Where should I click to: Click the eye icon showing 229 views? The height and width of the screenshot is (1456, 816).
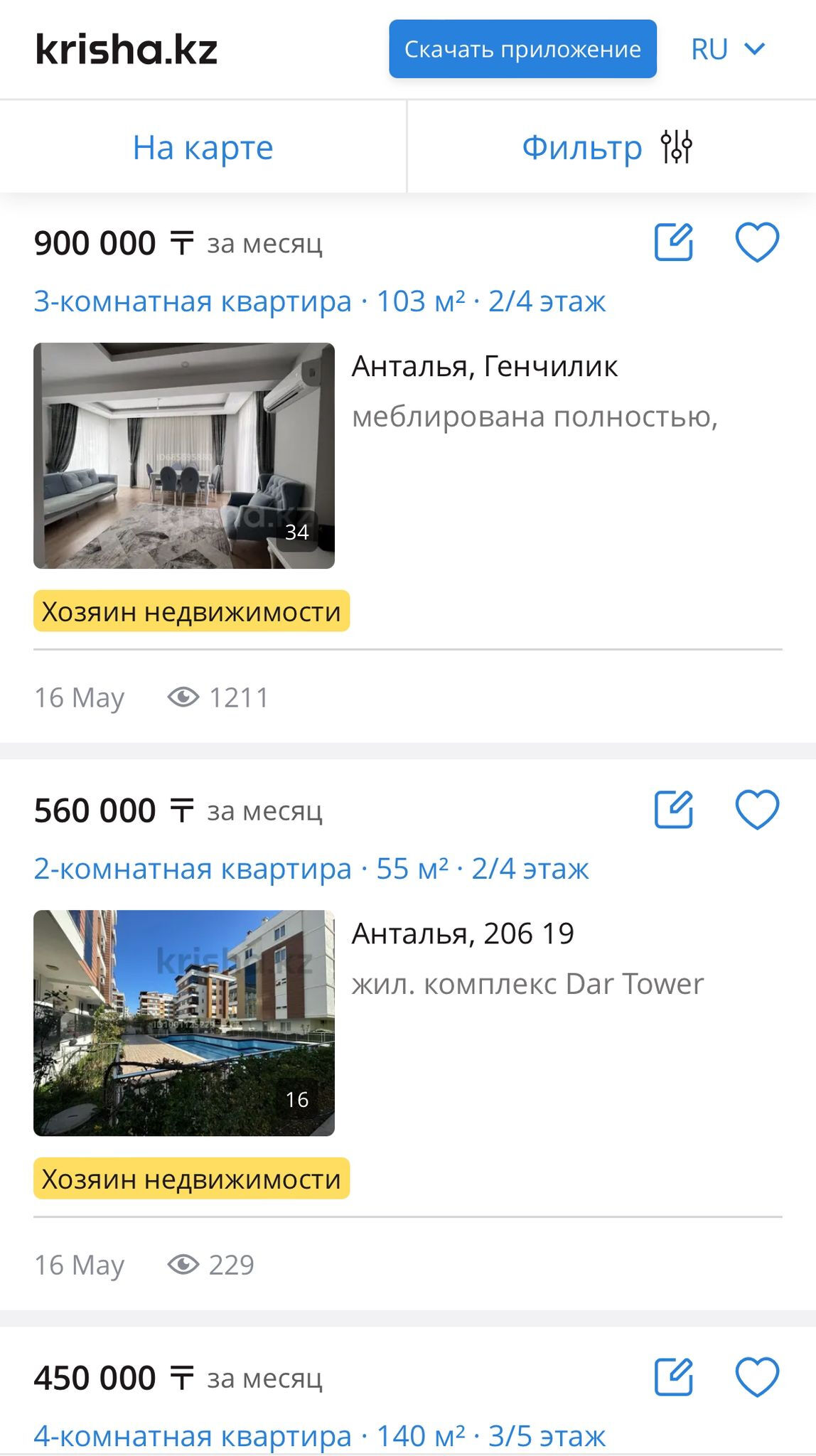coord(183,1264)
